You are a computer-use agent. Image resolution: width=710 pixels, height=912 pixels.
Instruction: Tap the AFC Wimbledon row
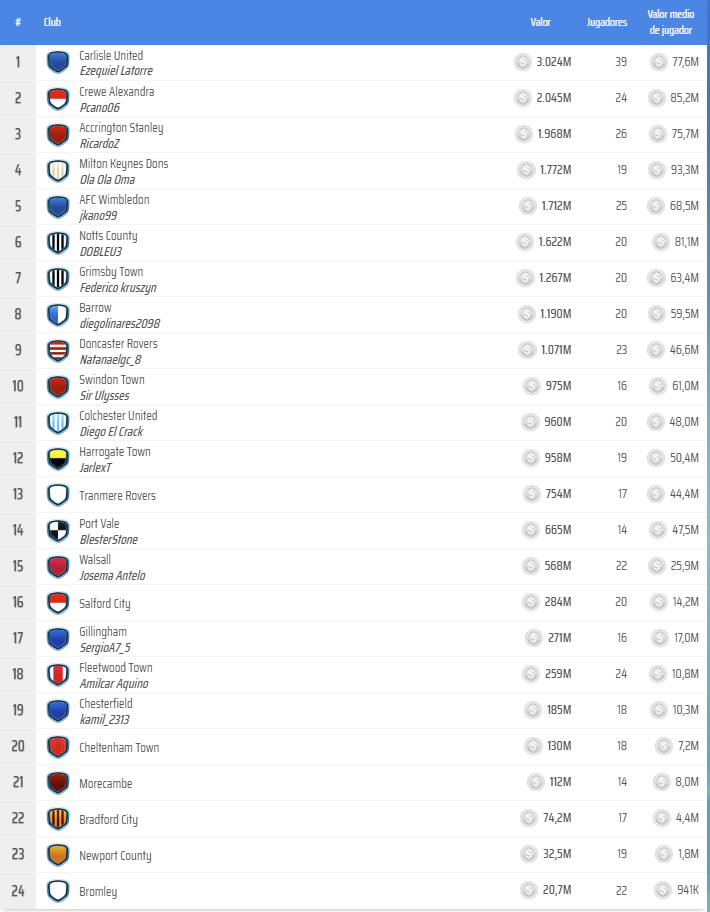[x=114, y=200]
